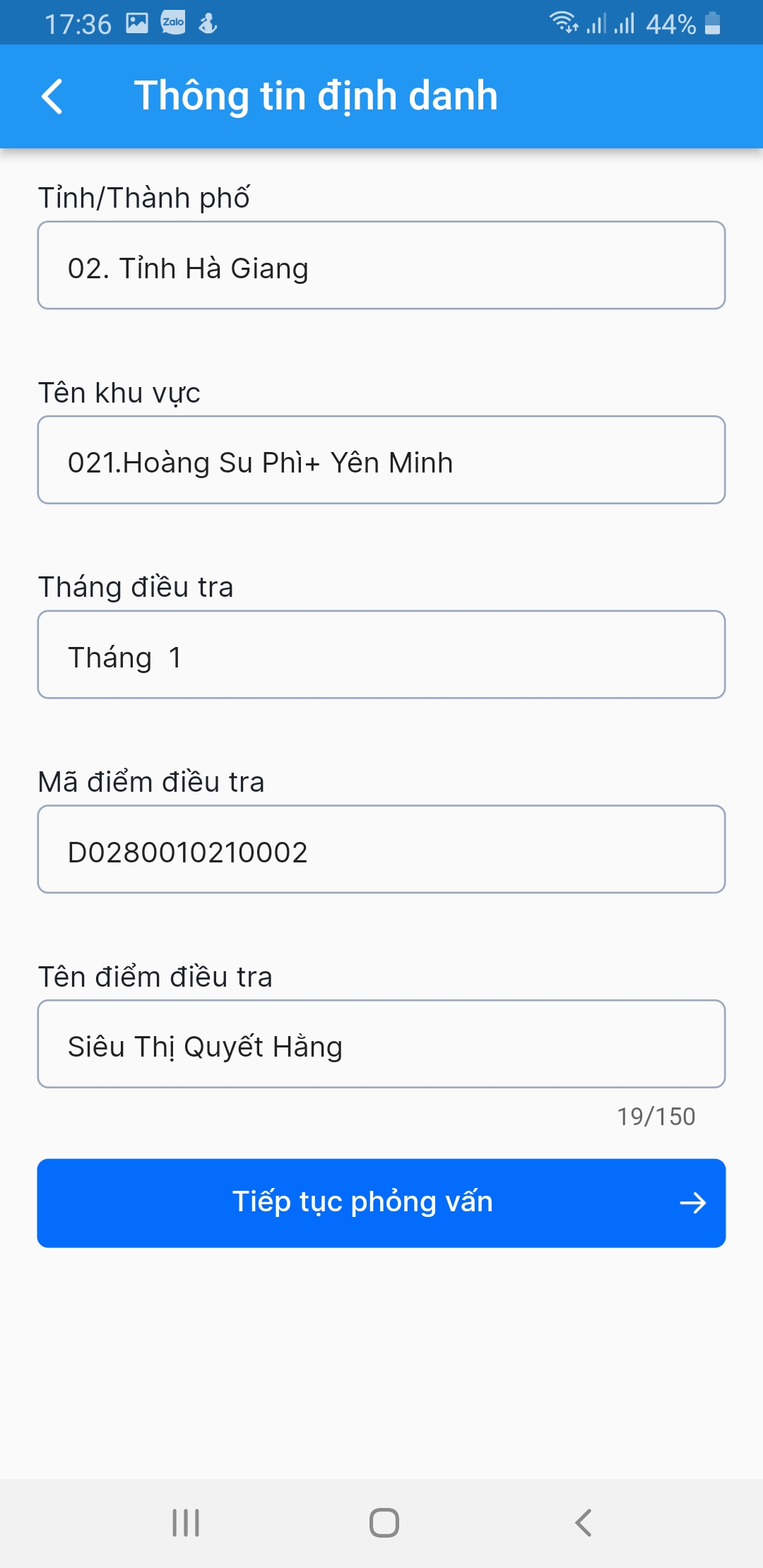Tap the Mã điểm điều tra field

tap(381, 849)
